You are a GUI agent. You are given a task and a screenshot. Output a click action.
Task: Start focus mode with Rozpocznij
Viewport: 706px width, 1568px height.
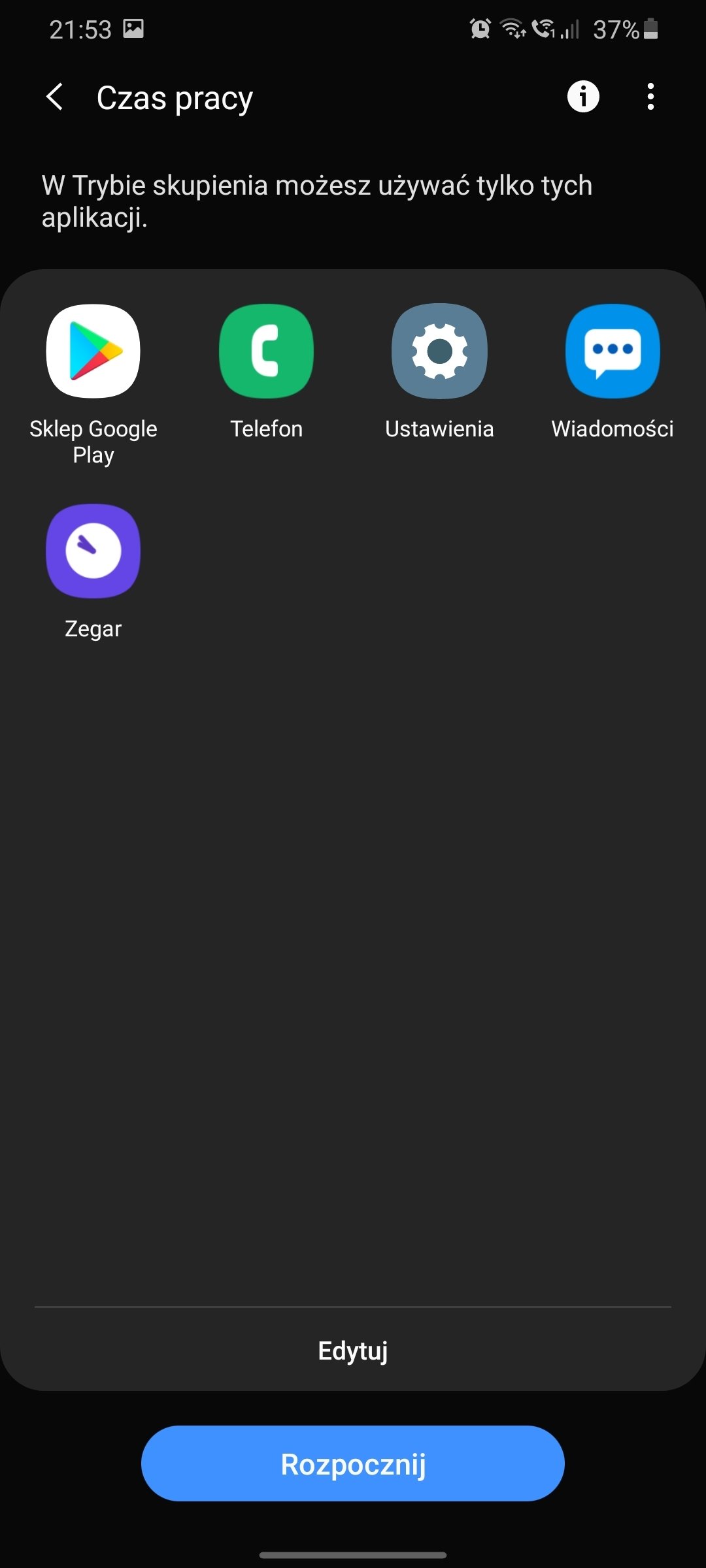coord(353,1463)
